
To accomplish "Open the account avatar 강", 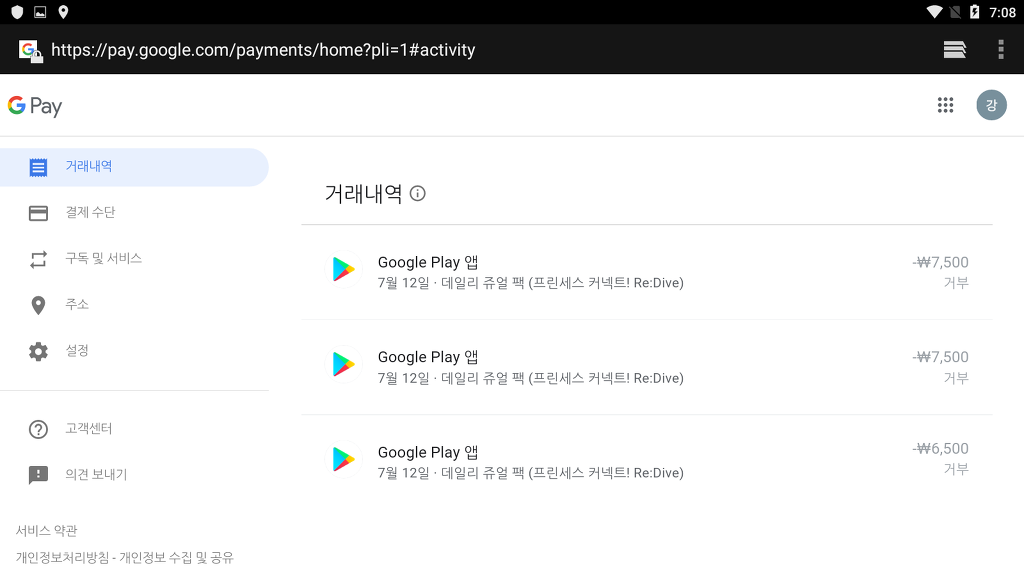I will pyautogui.click(x=991, y=105).
